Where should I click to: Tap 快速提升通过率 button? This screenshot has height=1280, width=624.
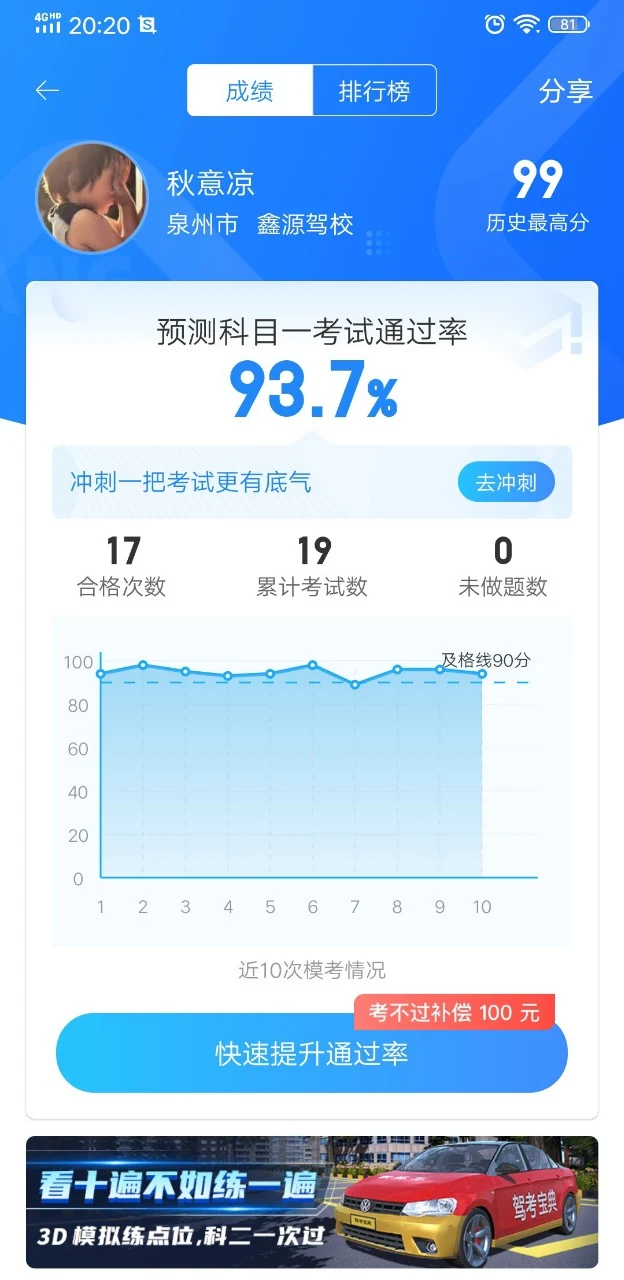[311, 1054]
